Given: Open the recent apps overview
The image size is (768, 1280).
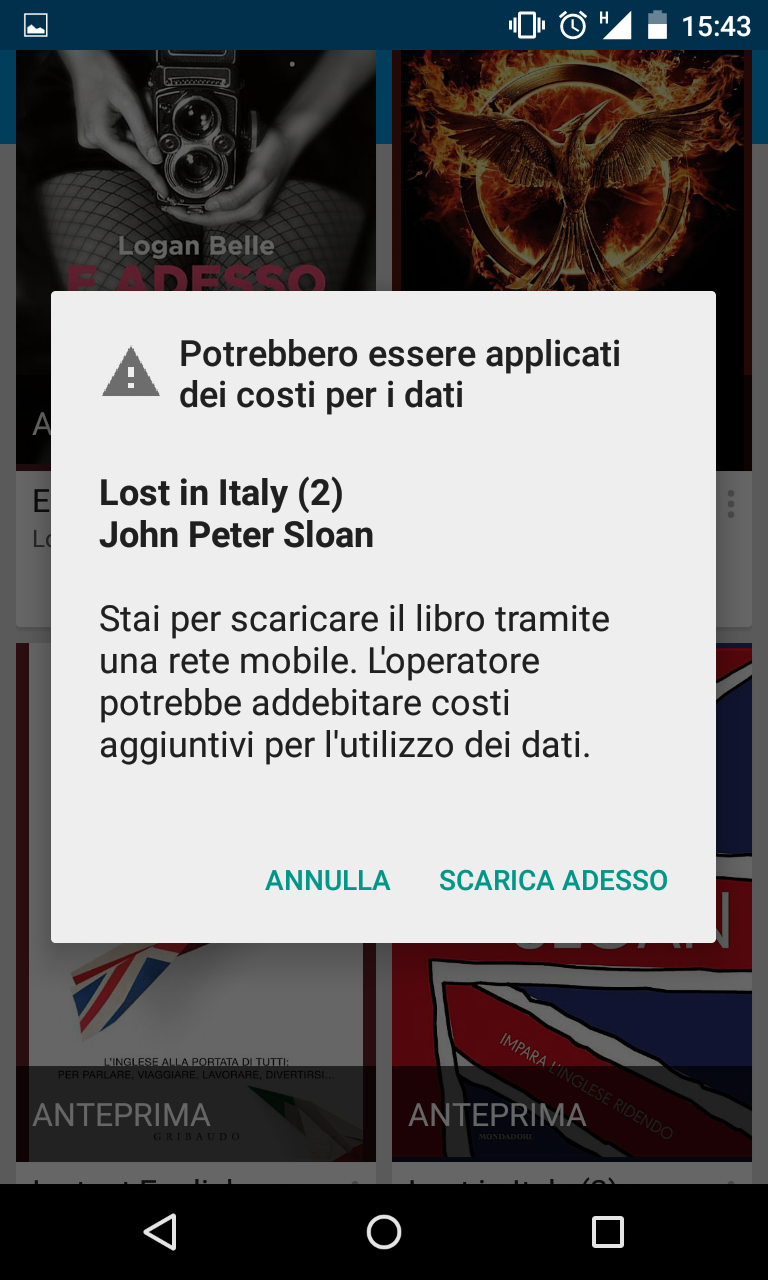Looking at the screenshot, I should tap(607, 1232).
